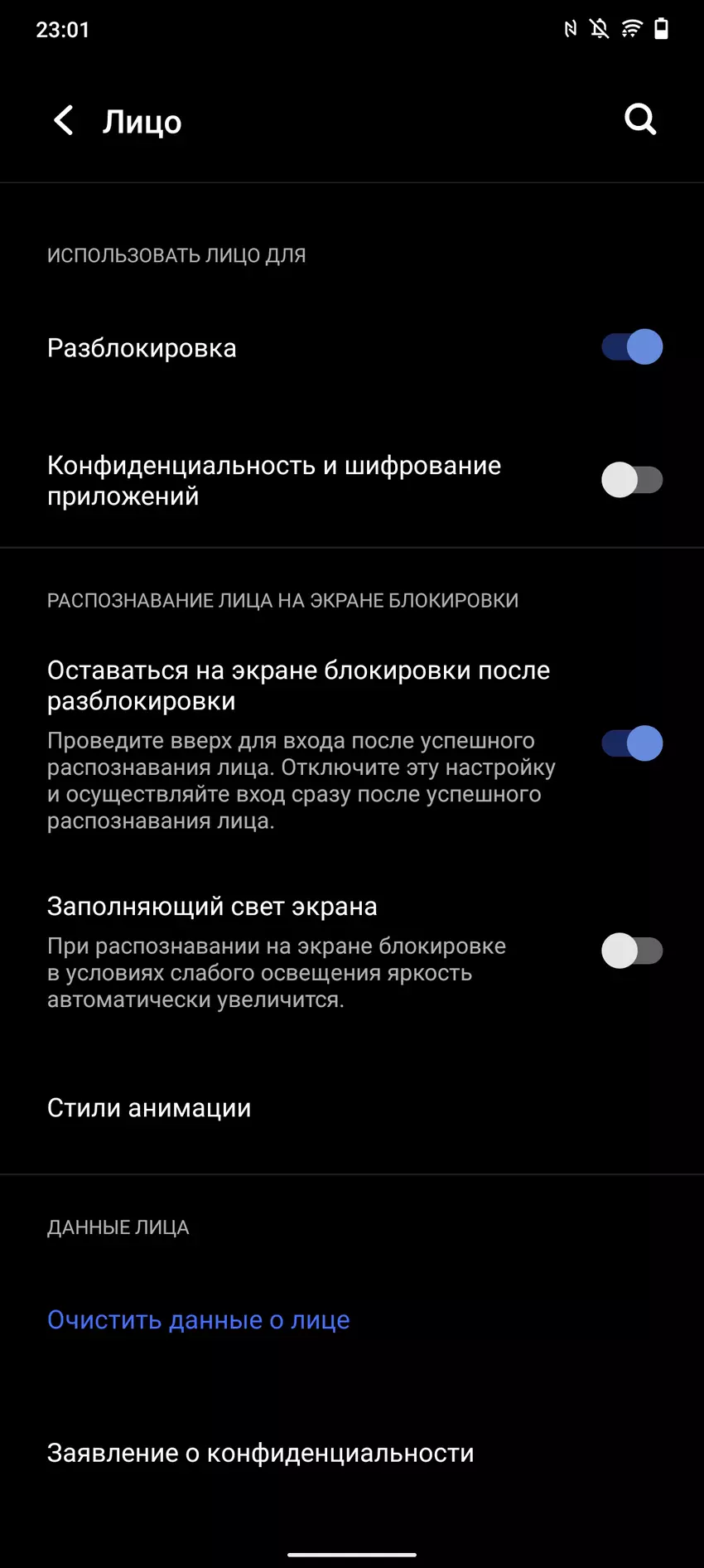Turn off Оставаться на экране блокировки
The image size is (704, 1568).
tap(631, 743)
